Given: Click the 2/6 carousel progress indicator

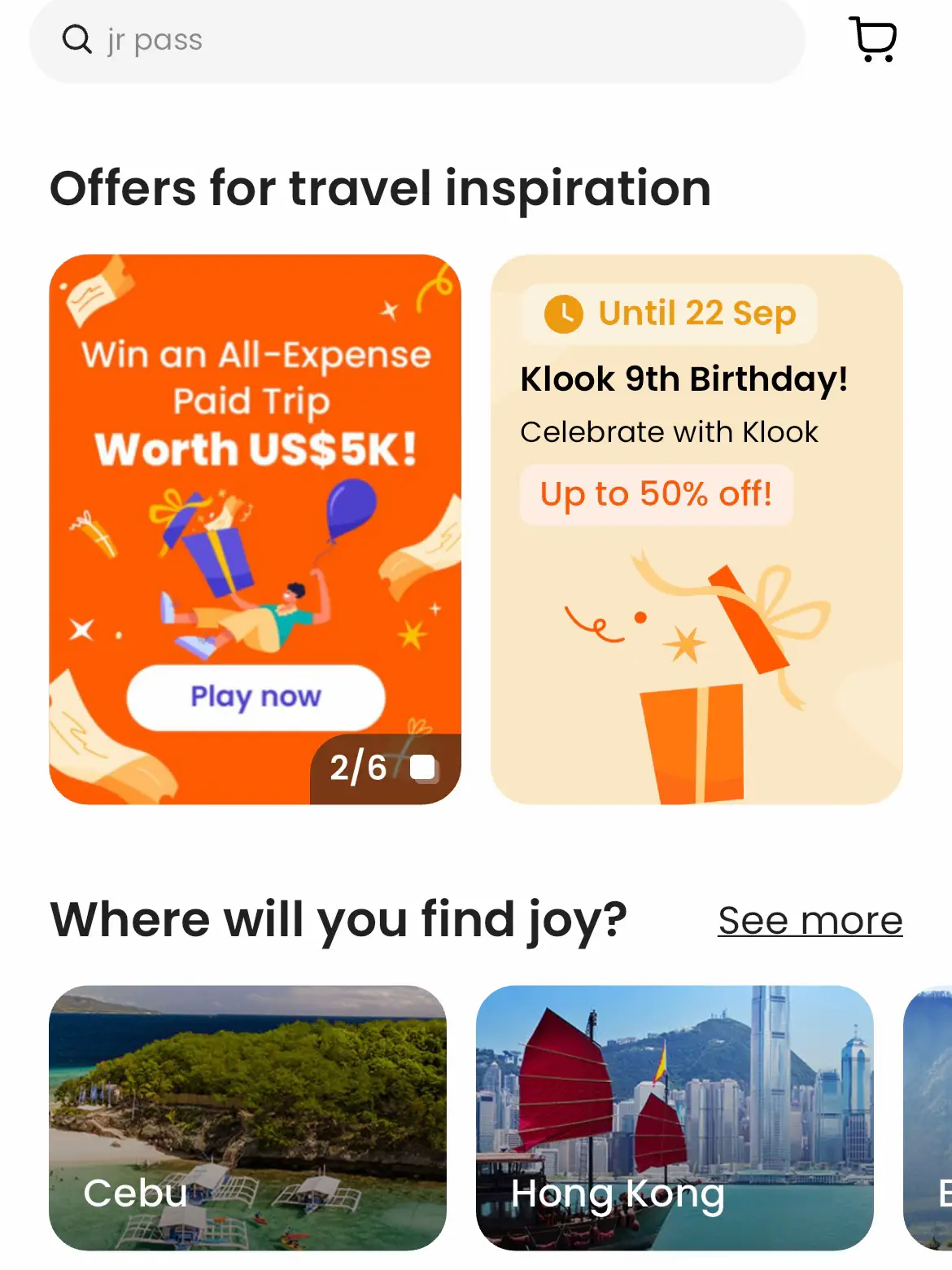Looking at the screenshot, I should 360,766.
